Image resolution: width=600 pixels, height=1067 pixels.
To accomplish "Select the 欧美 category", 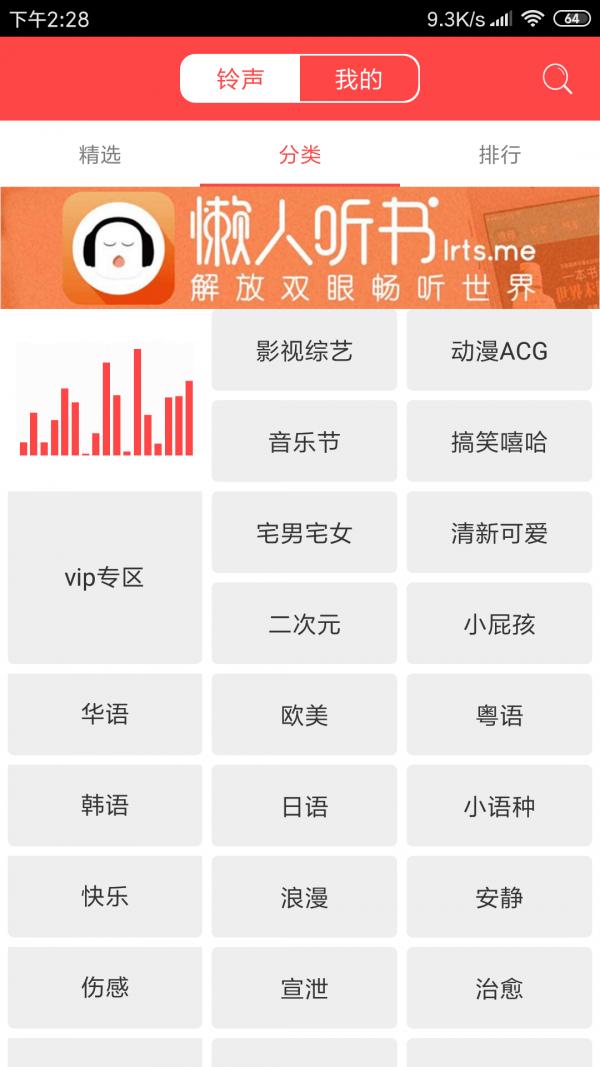I will (304, 715).
